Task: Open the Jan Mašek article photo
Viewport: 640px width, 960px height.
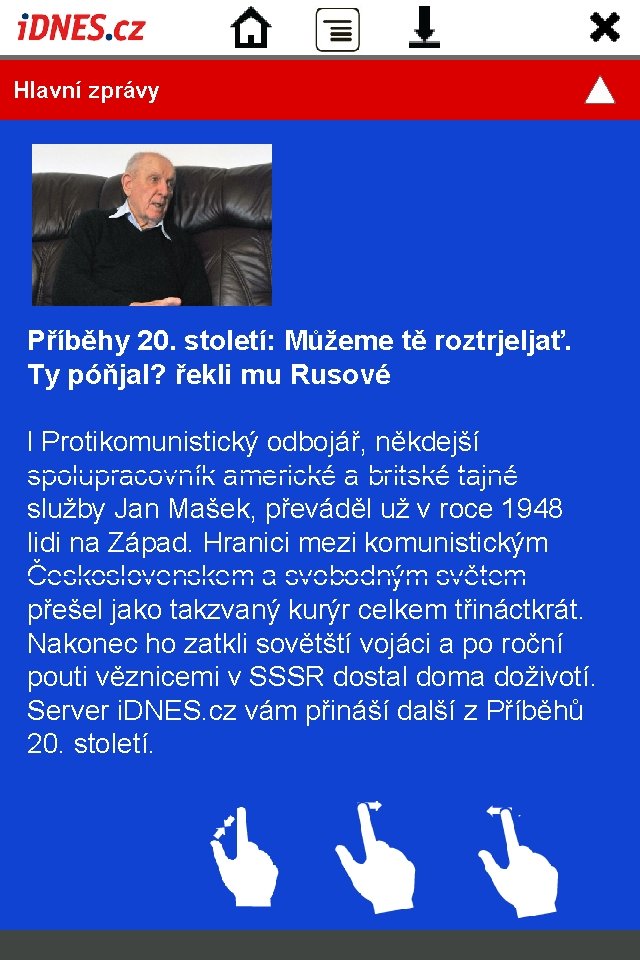Action: [152, 225]
